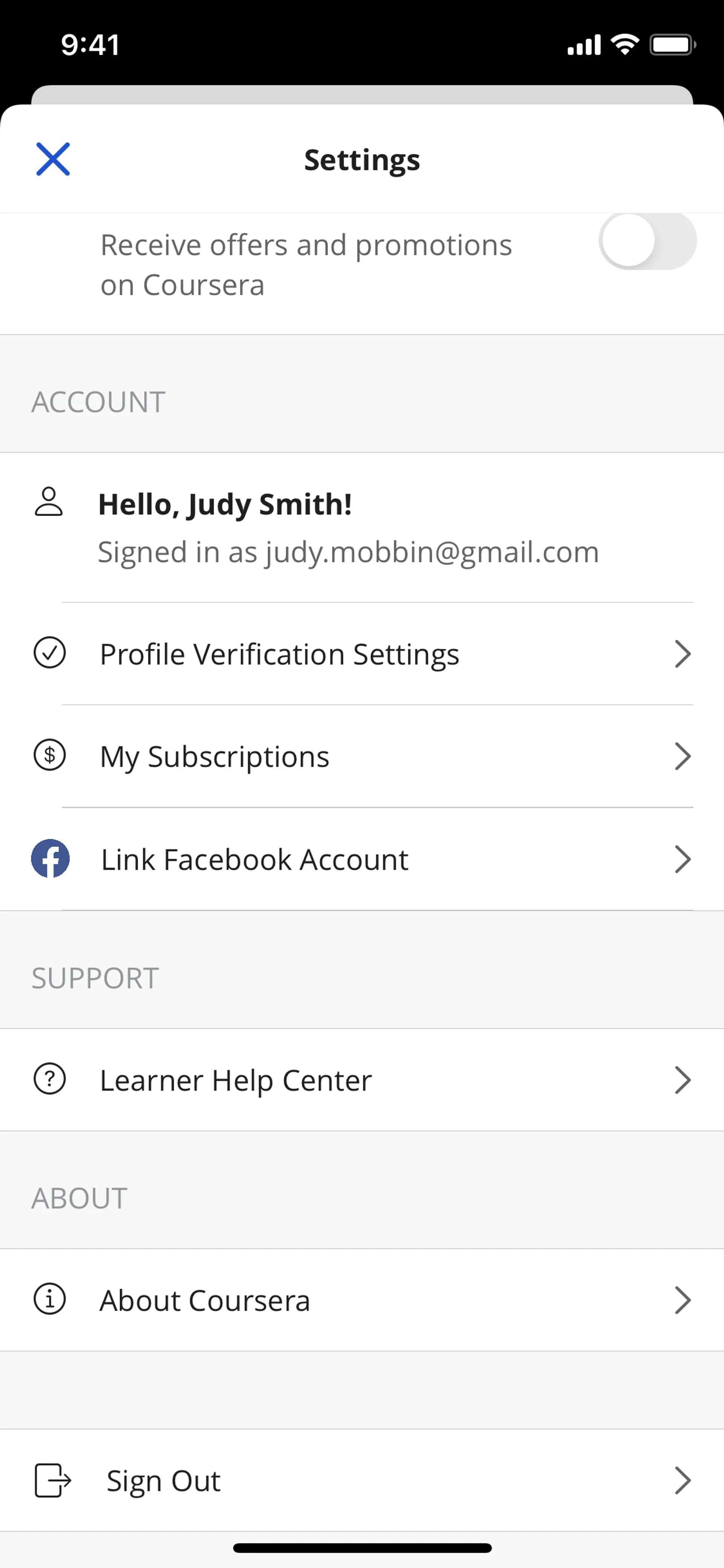Enable offers and promotions on Coursera
This screenshot has width=724, height=1568.
tap(647, 241)
